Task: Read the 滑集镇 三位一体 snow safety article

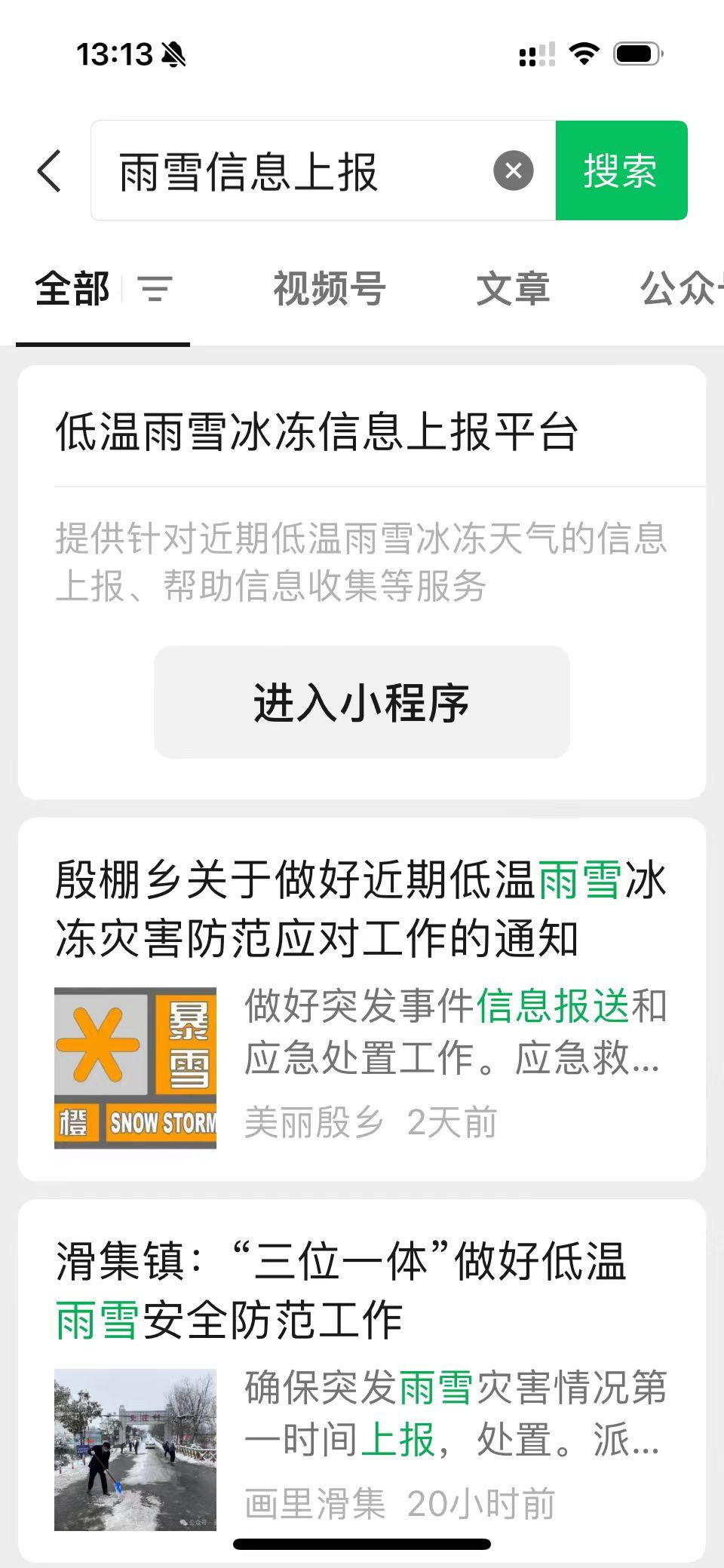Action: tap(341, 1290)
